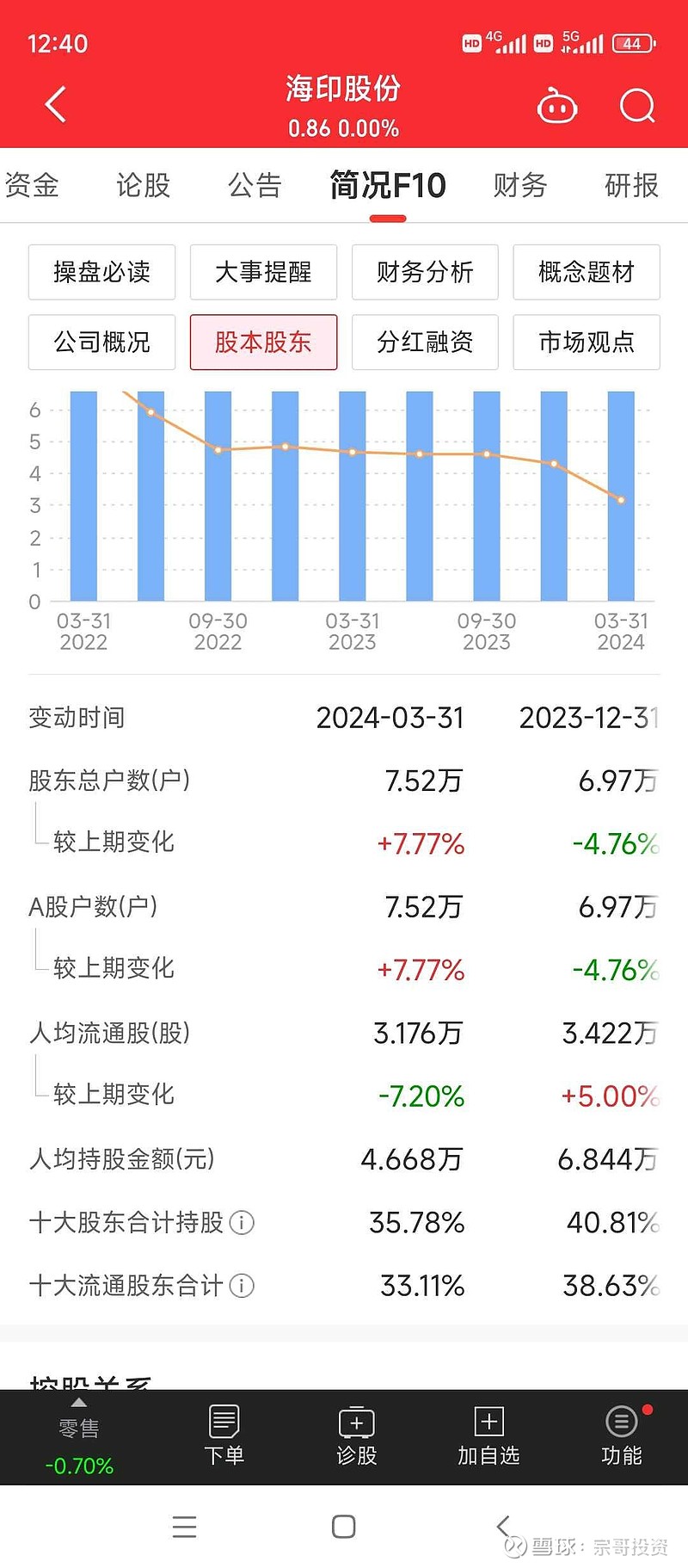Add stock via 加自选
688x1568 pixels.
tap(488, 1435)
